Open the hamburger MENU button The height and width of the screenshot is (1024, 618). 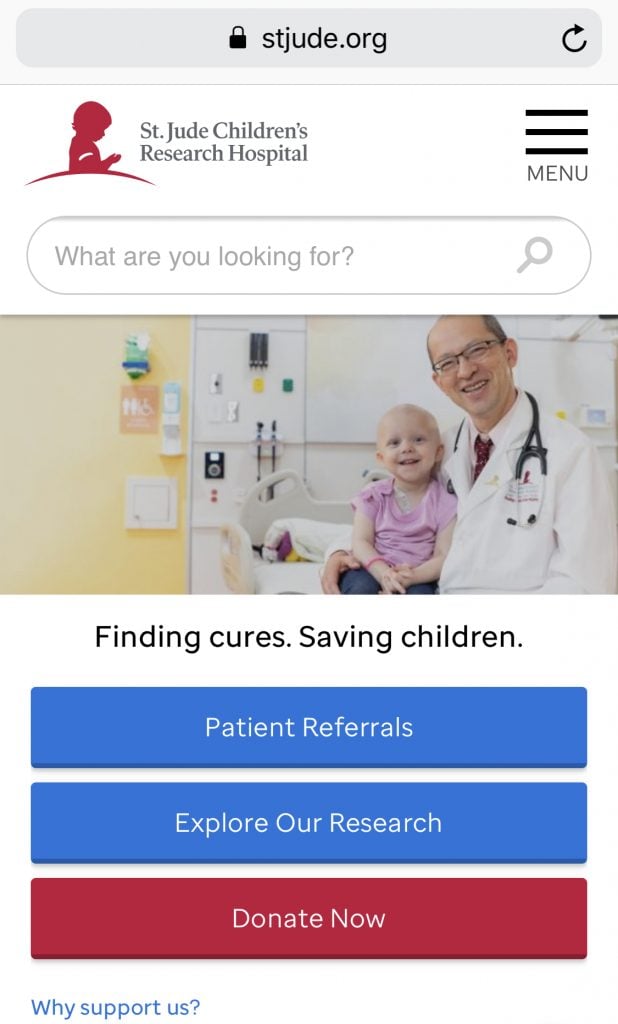point(557,146)
